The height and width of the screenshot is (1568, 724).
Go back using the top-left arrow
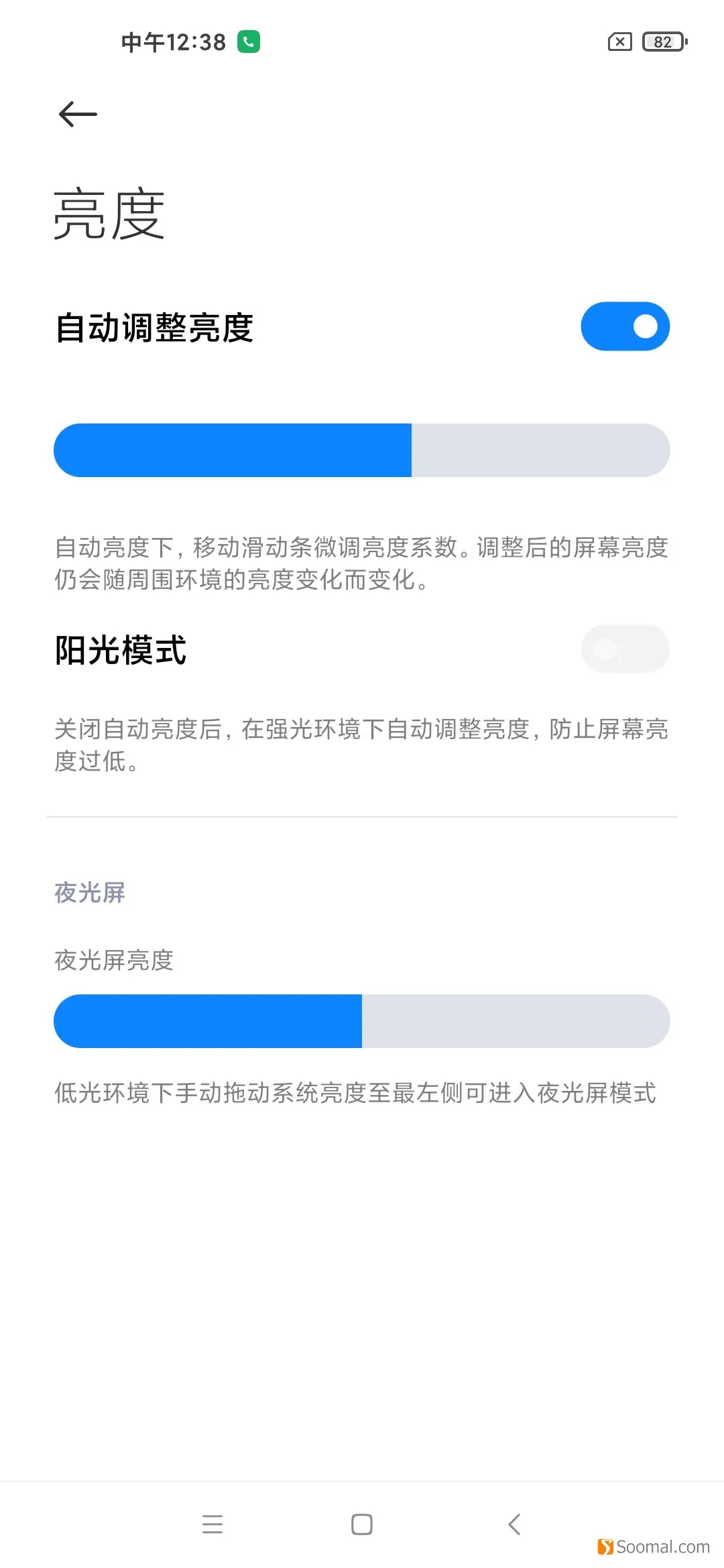coord(78,114)
